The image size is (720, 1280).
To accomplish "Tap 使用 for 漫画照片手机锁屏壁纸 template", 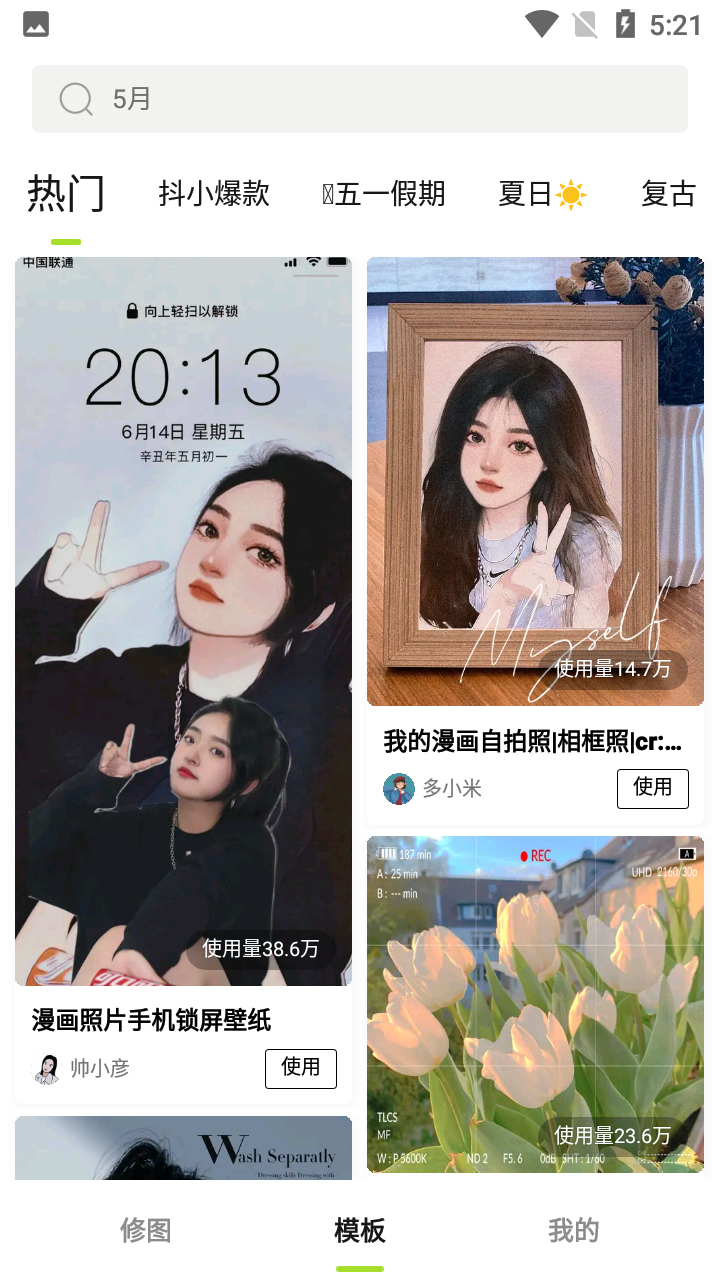I will [x=301, y=1068].
